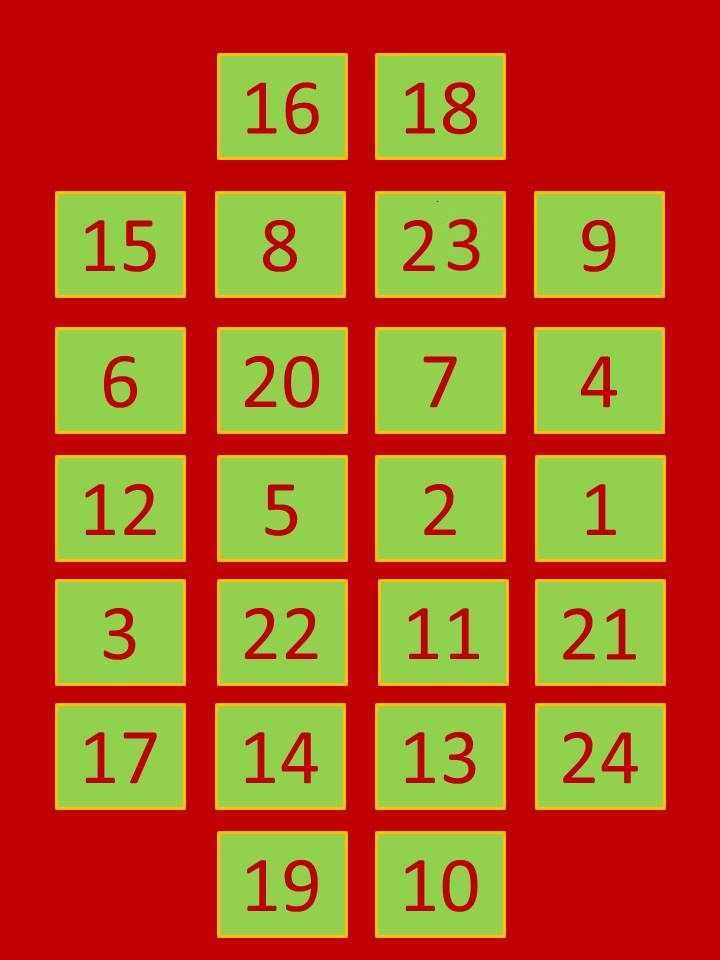Open door number 18
The image size is (720, 960).
(440, 107)
